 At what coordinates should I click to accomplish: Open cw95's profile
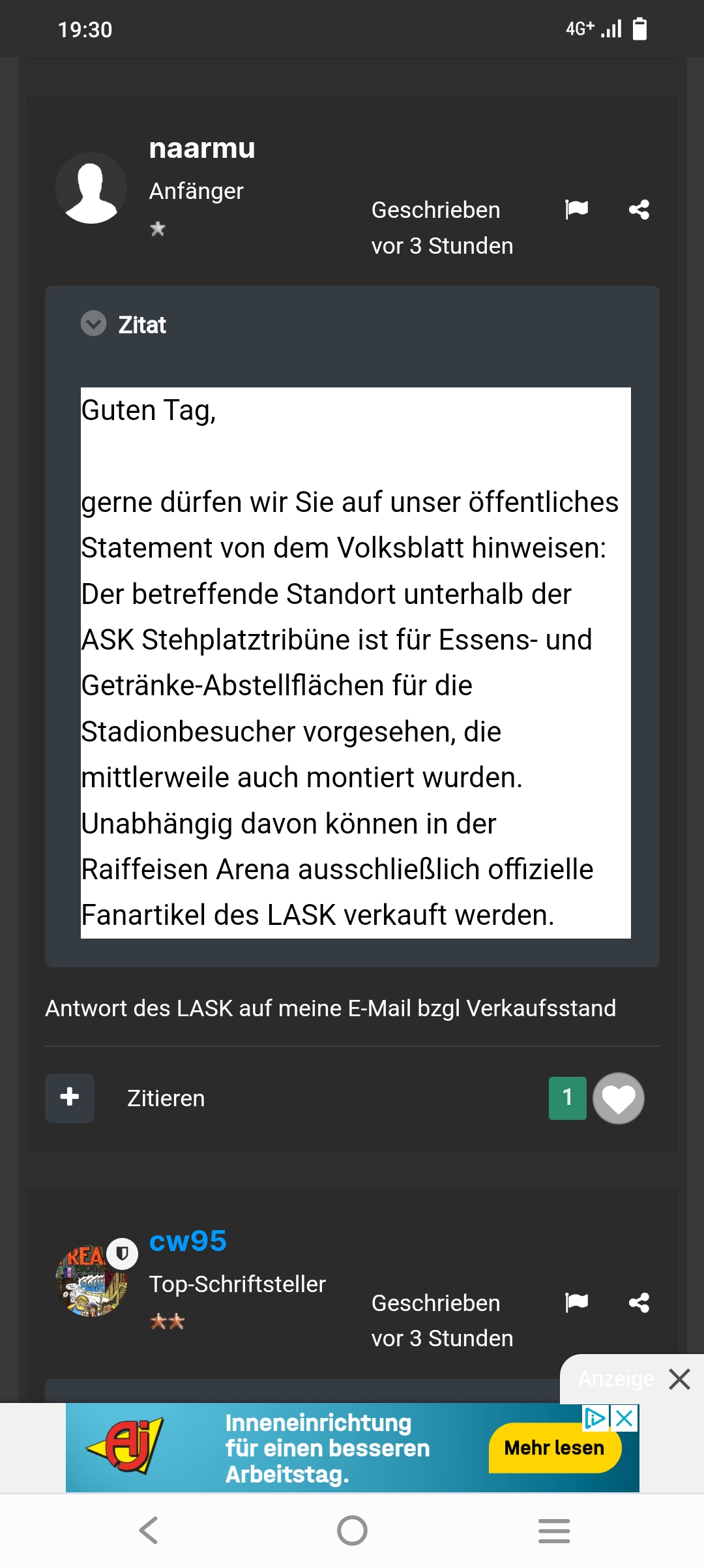188,1241
